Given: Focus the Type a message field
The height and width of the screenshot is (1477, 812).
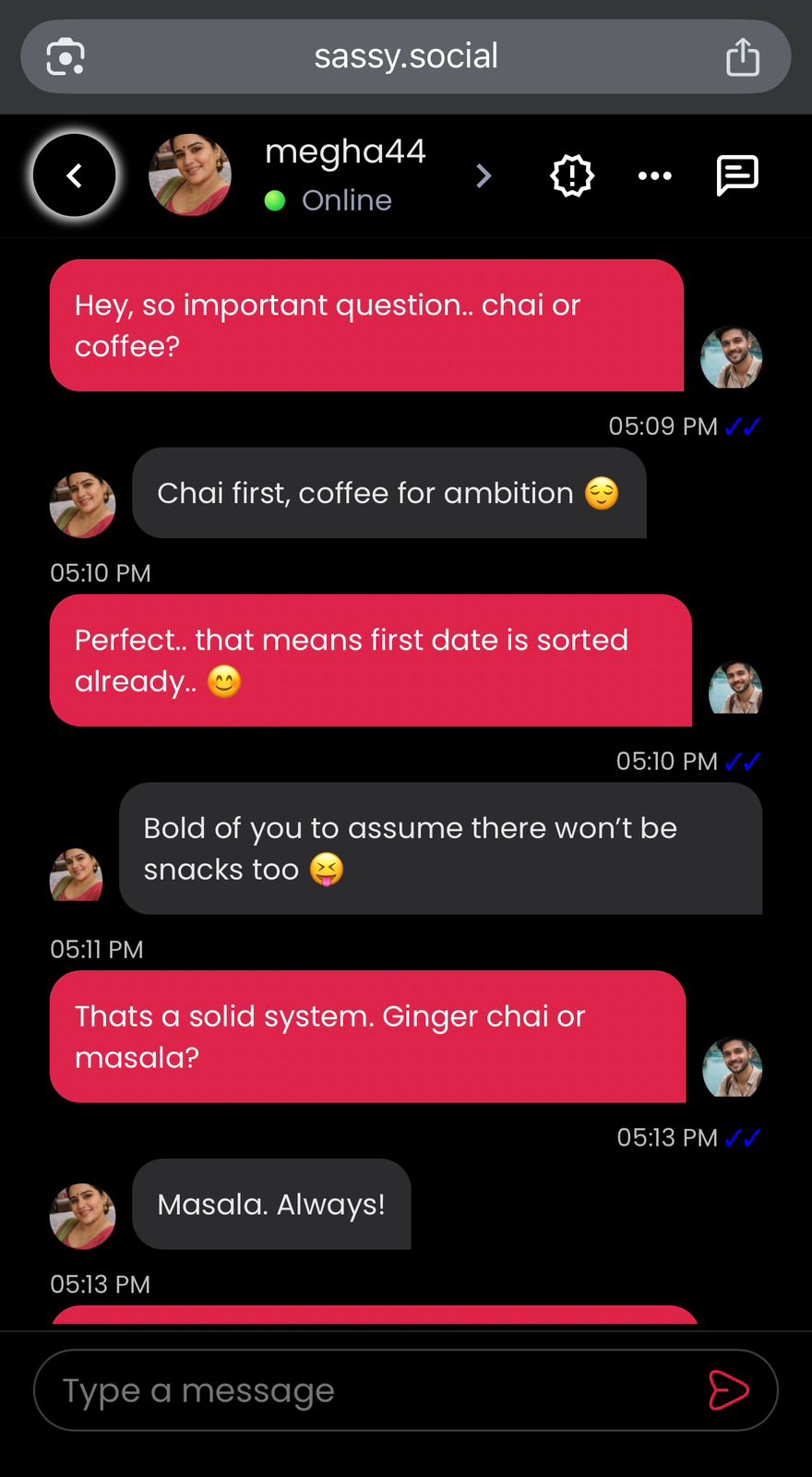Looking at the screenshot, I should [369, 1390].
